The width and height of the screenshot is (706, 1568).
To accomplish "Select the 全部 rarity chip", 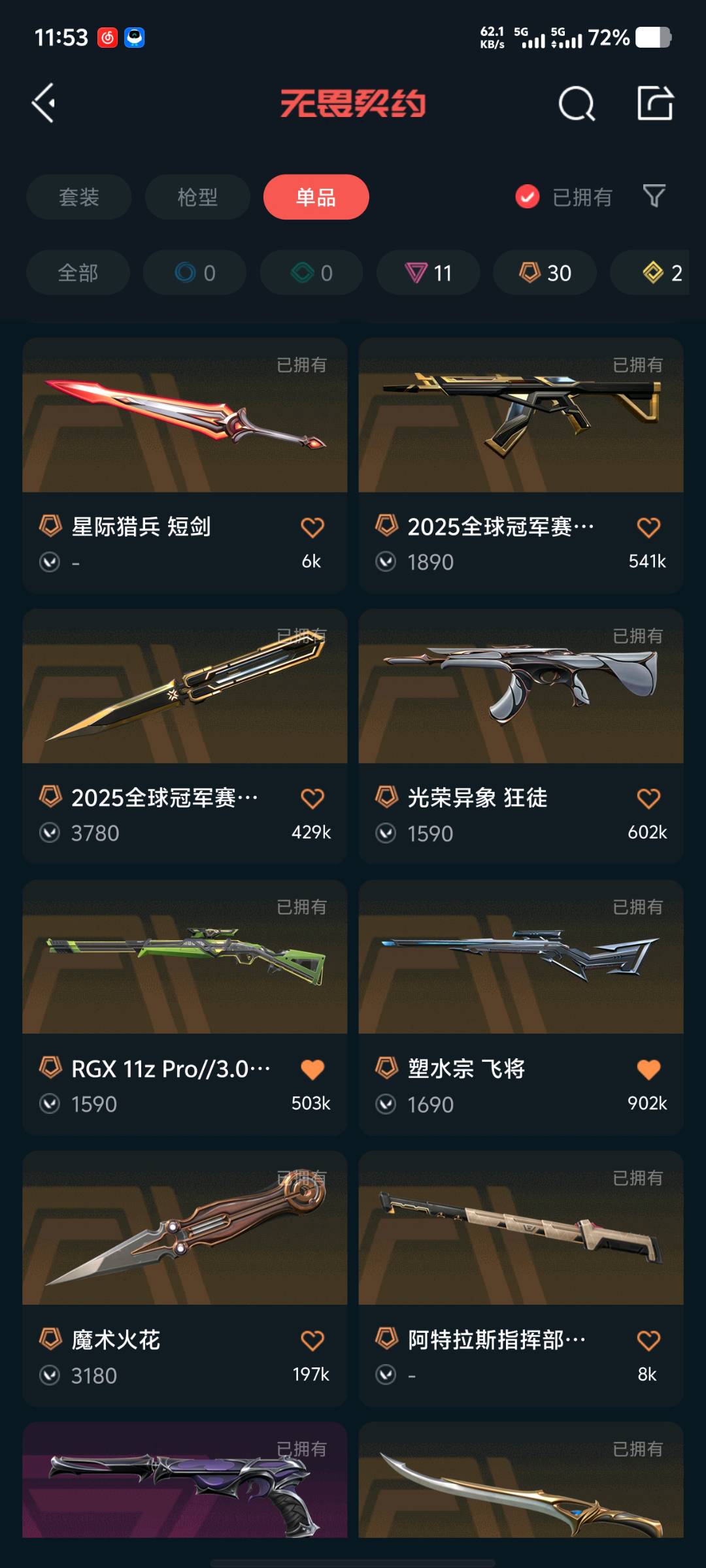I will pyautogui.click(x=78, y=272).
